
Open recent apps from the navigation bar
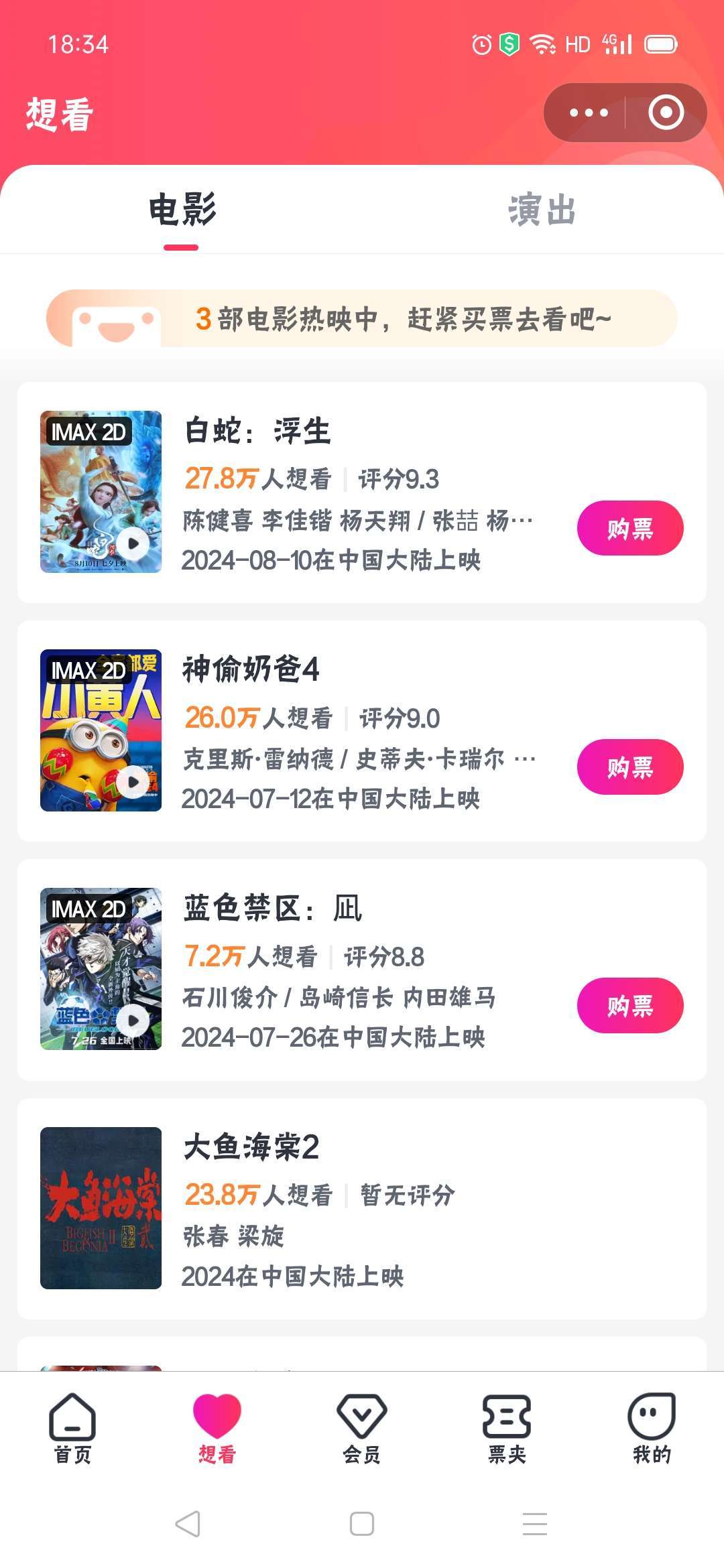click(534, 1524)
